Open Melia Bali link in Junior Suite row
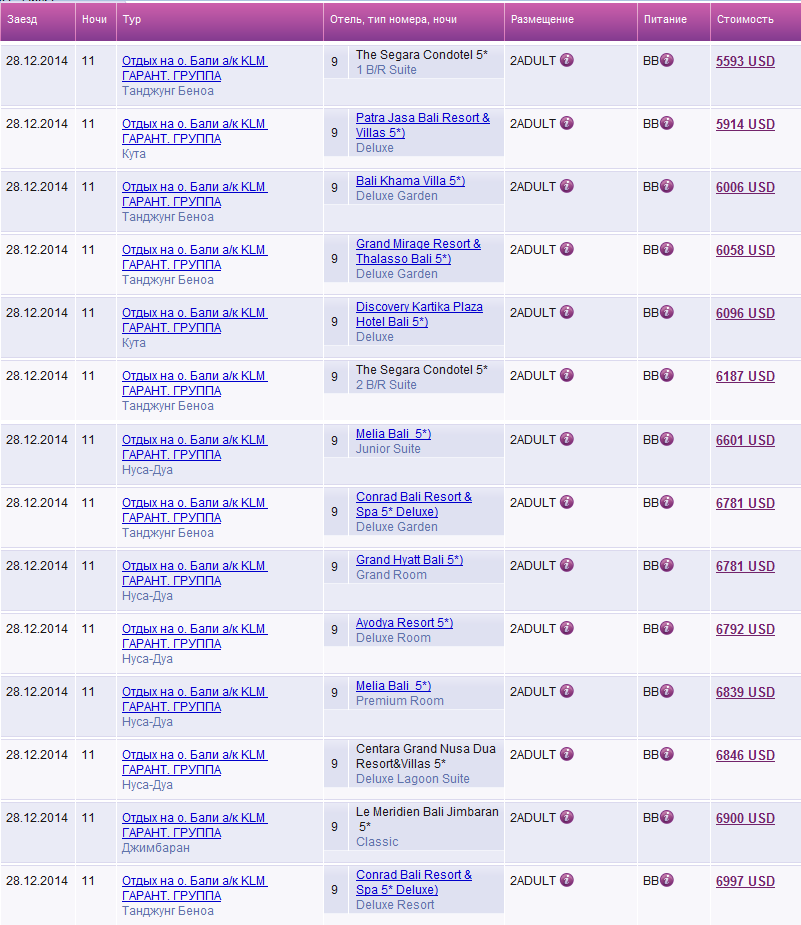The image size is (801, 925). coord(393,434)
